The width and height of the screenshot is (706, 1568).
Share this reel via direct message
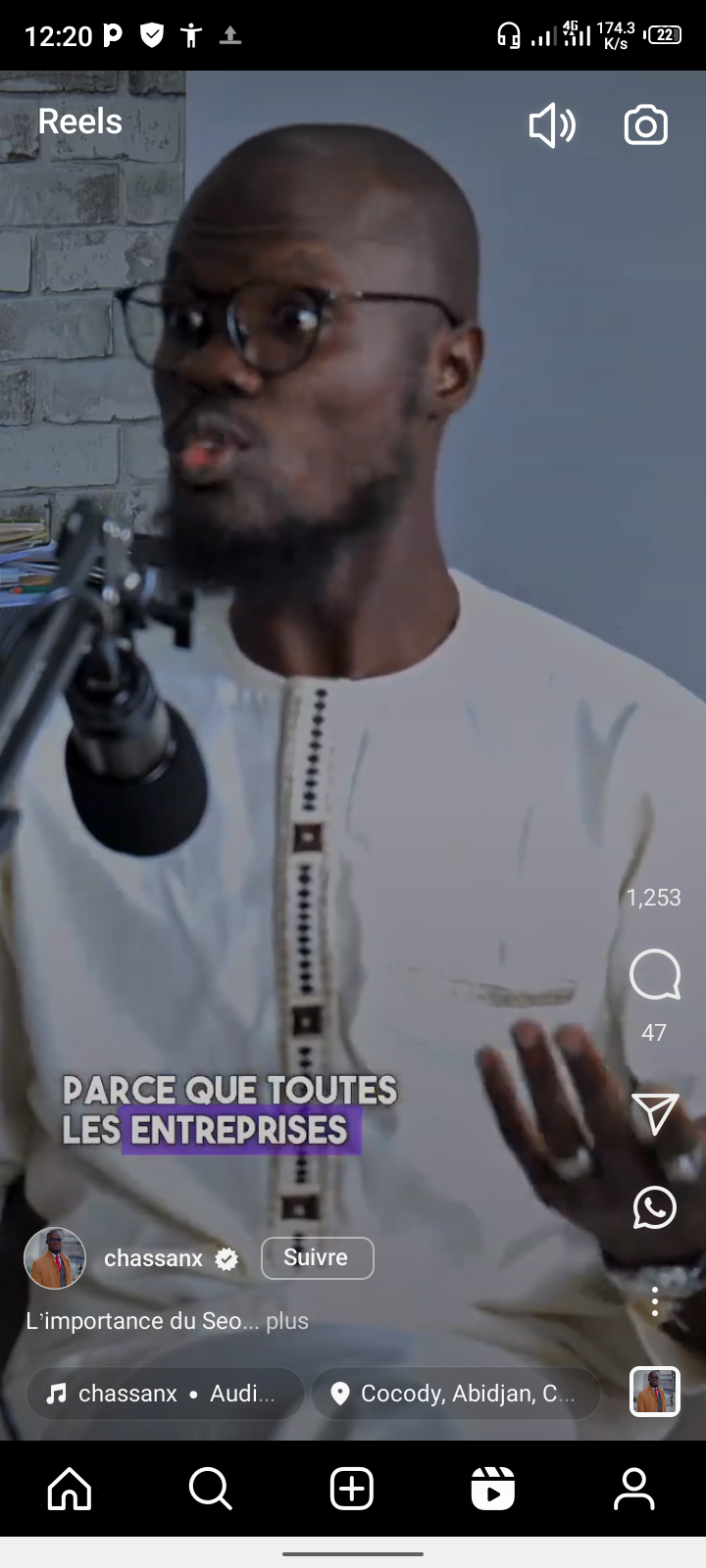(x=654, y=1114)
